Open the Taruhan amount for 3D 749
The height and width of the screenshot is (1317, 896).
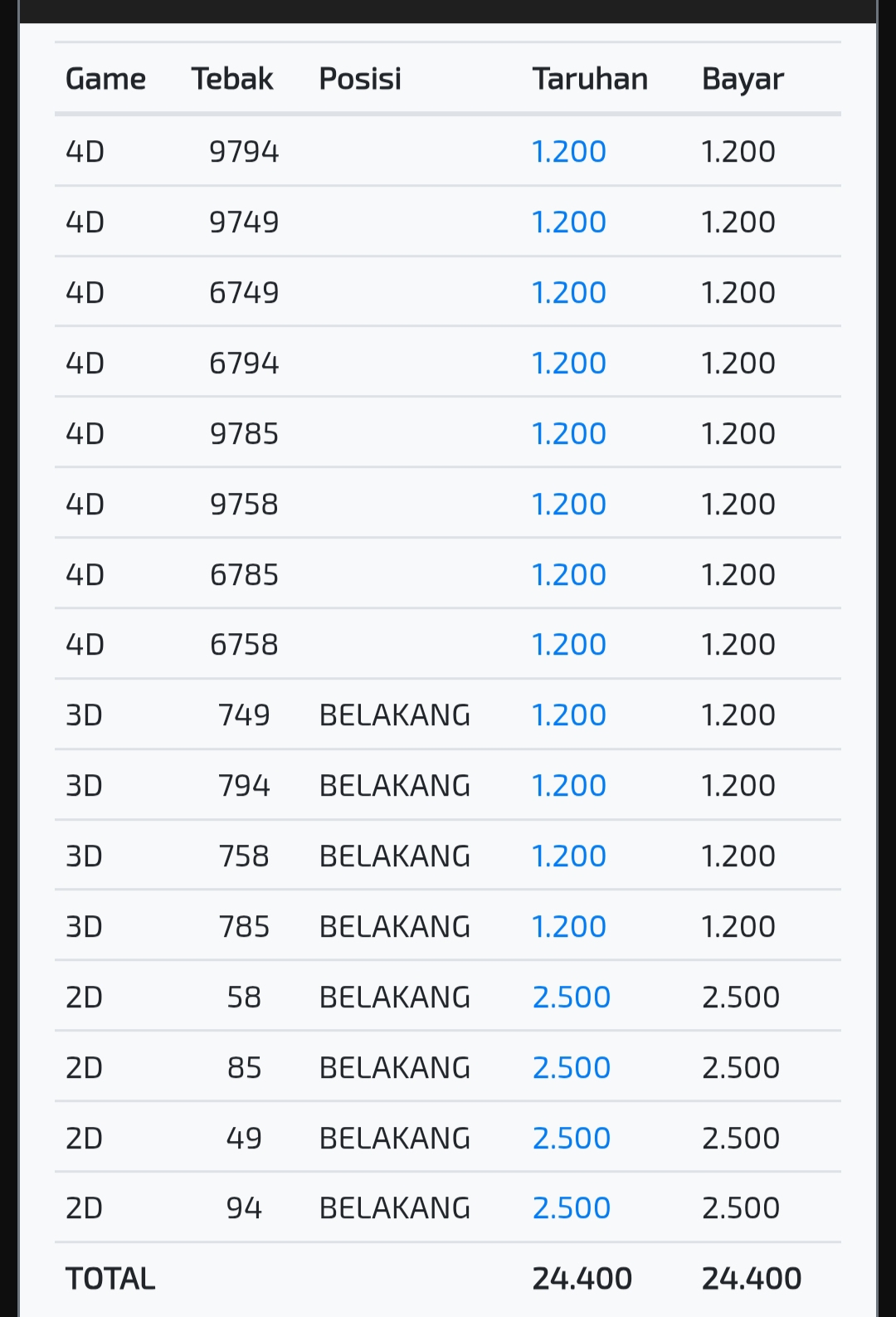coord(569,715)
